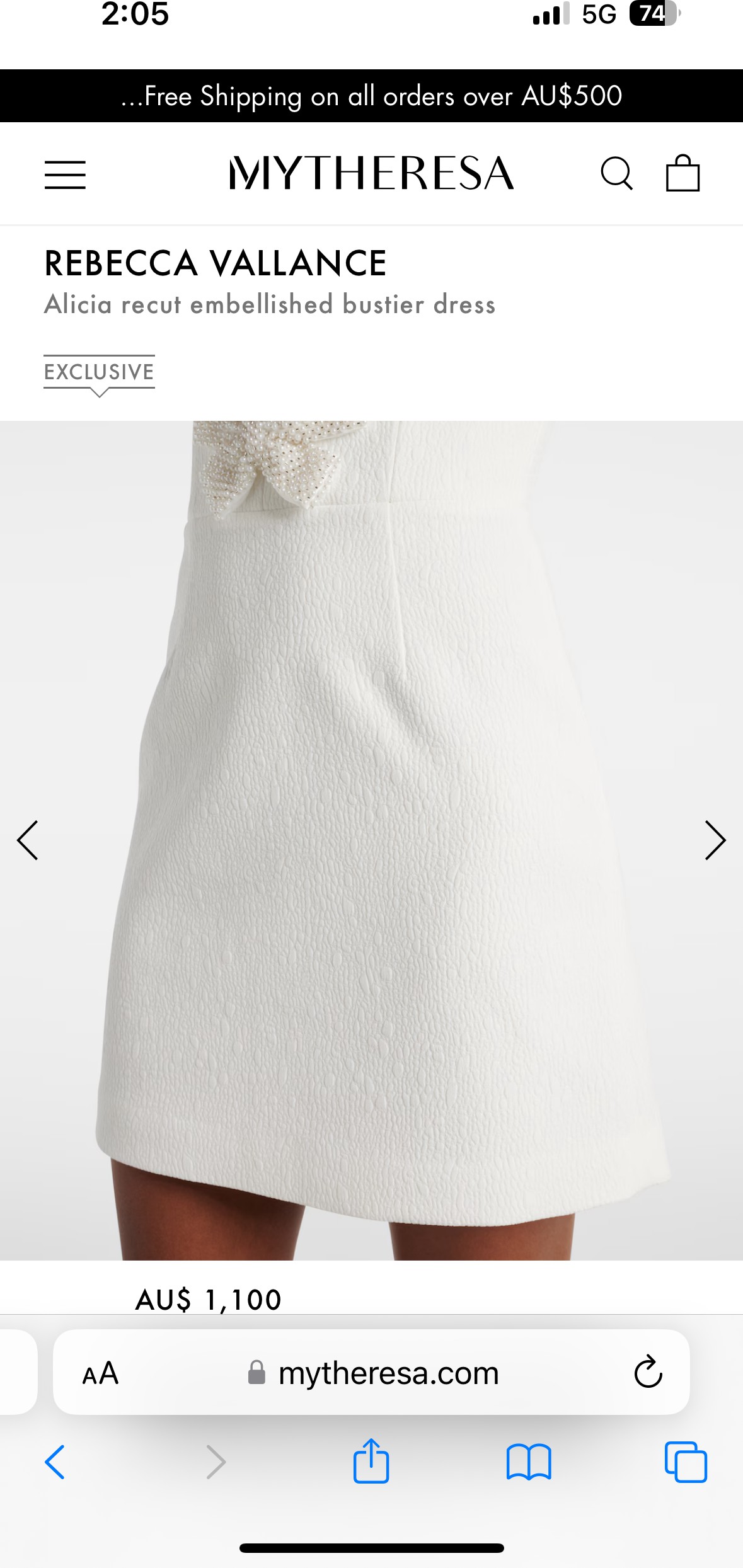Image resolution: width=743 pixels, height=1568 pixels.
Task: Tap the mytheresa.com address bar
Action: (x=371, y=1372)
